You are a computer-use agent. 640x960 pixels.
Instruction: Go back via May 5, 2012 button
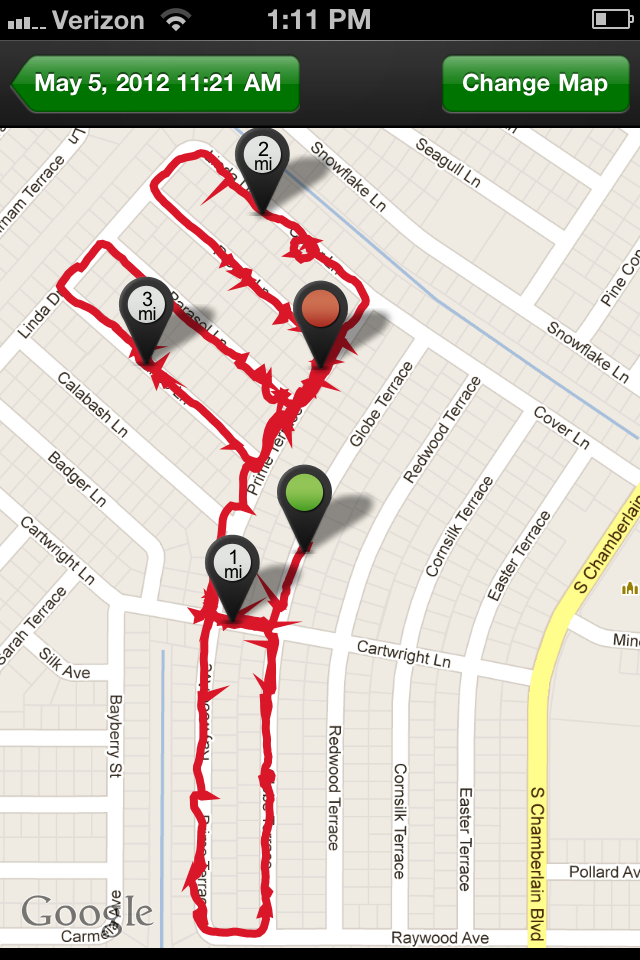156,83
